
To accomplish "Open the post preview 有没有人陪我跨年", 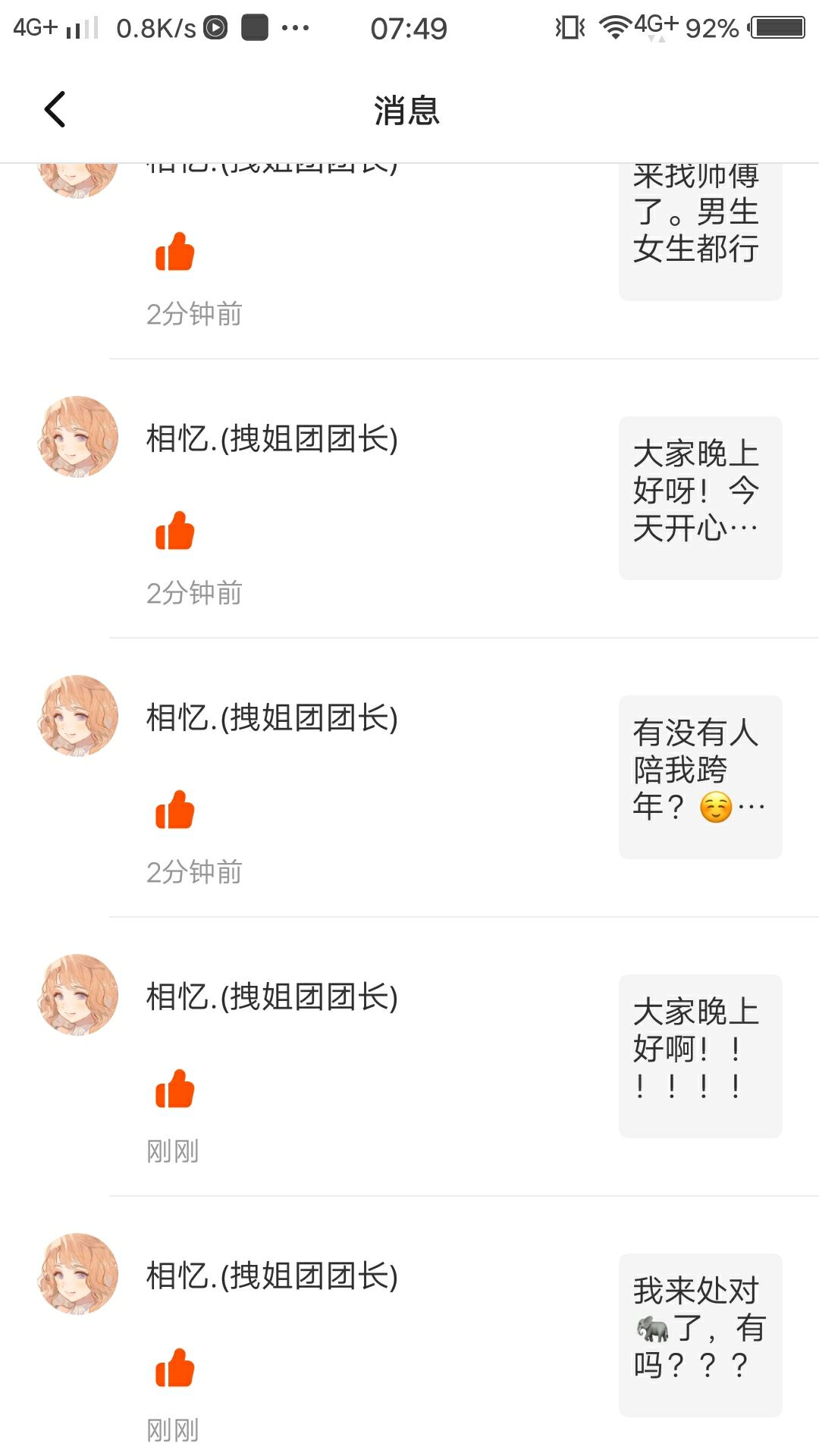I will 700,777.
